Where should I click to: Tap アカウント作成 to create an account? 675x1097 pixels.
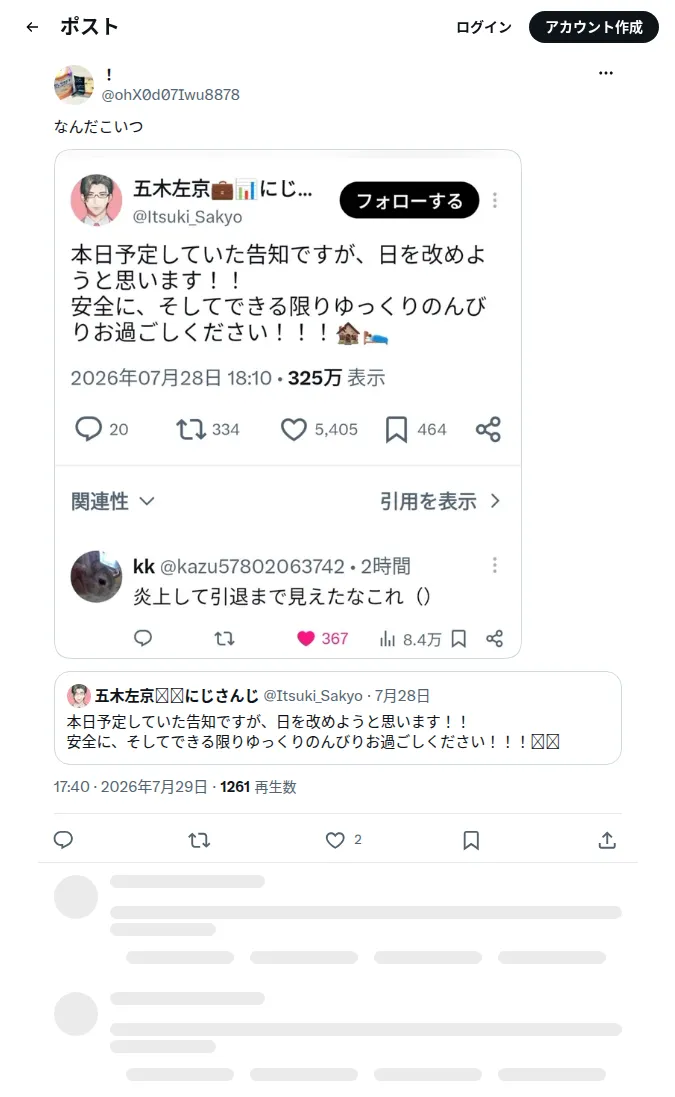click(x=593, y=27)
